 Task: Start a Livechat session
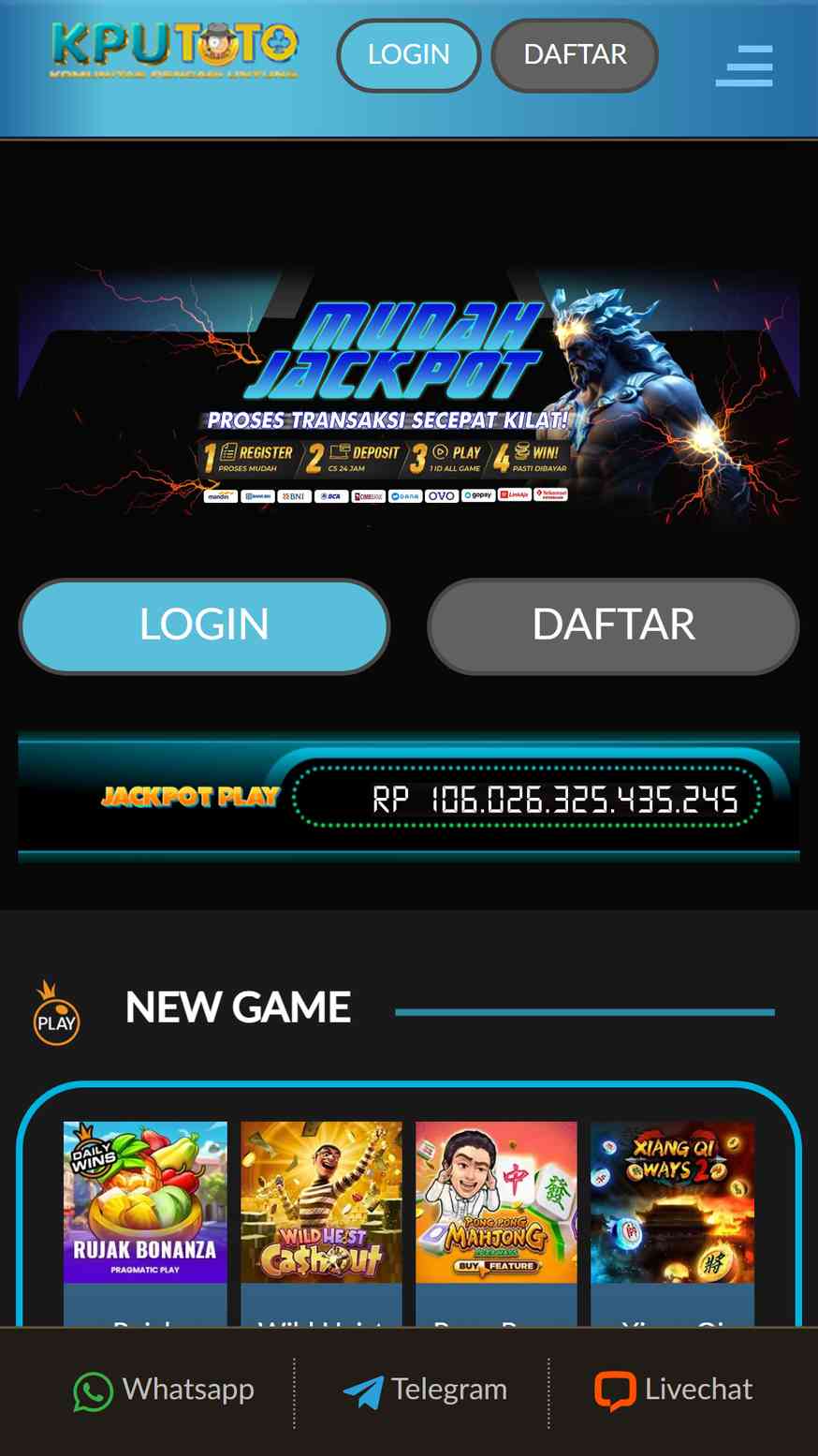point(673,1390)
